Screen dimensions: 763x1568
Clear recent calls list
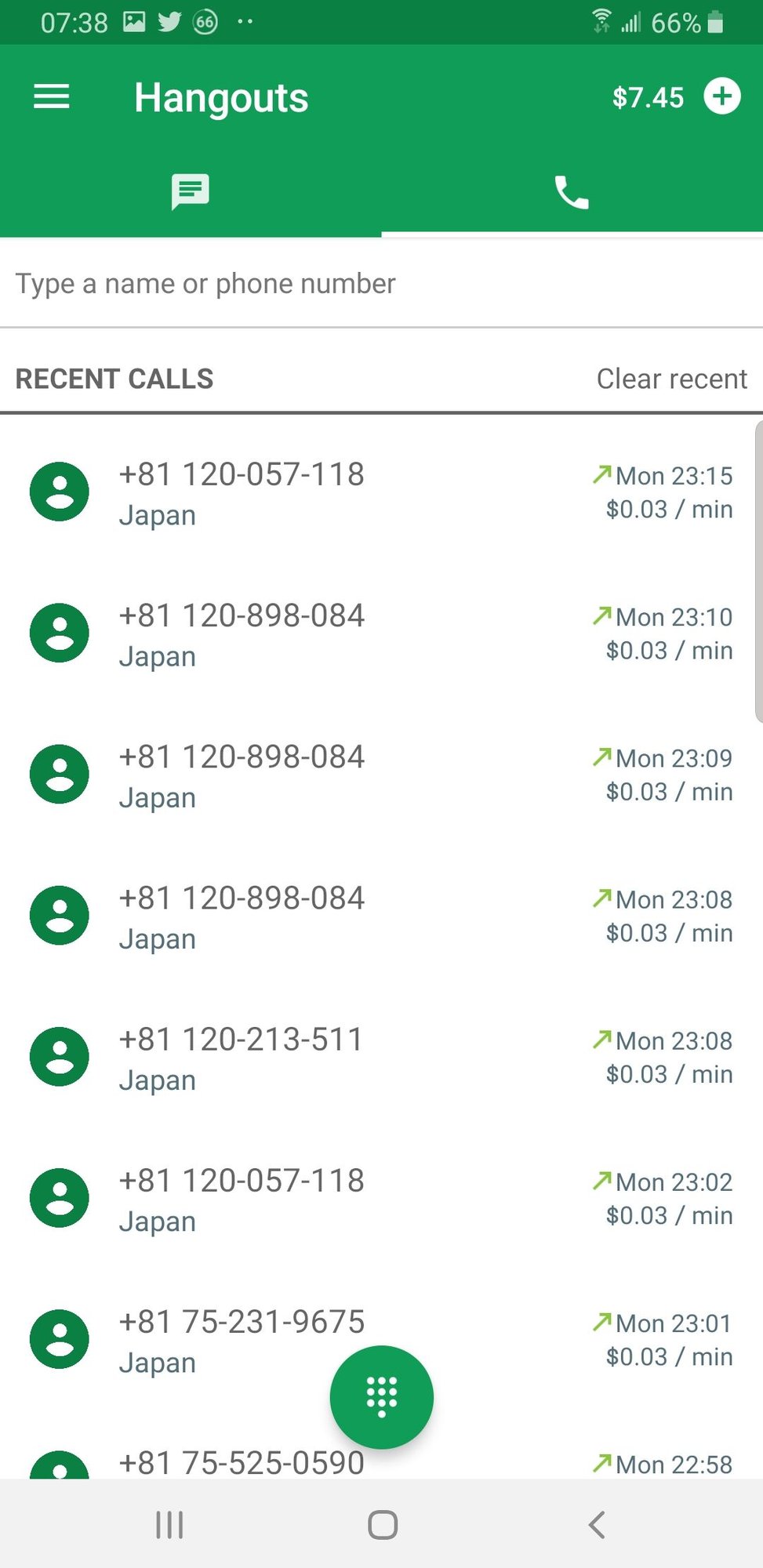pos(671,379)
